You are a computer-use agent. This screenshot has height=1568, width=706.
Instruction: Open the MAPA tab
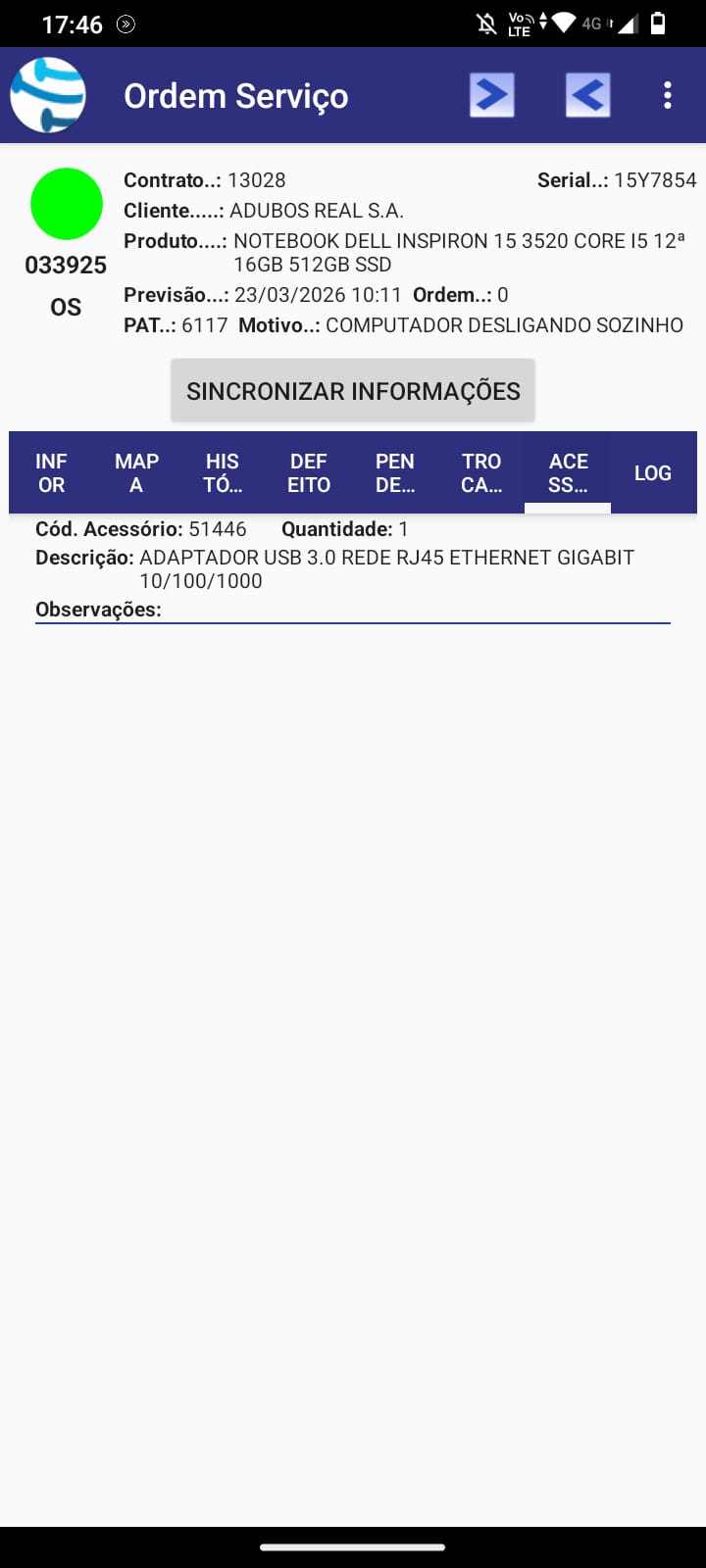tap(136, 472)
